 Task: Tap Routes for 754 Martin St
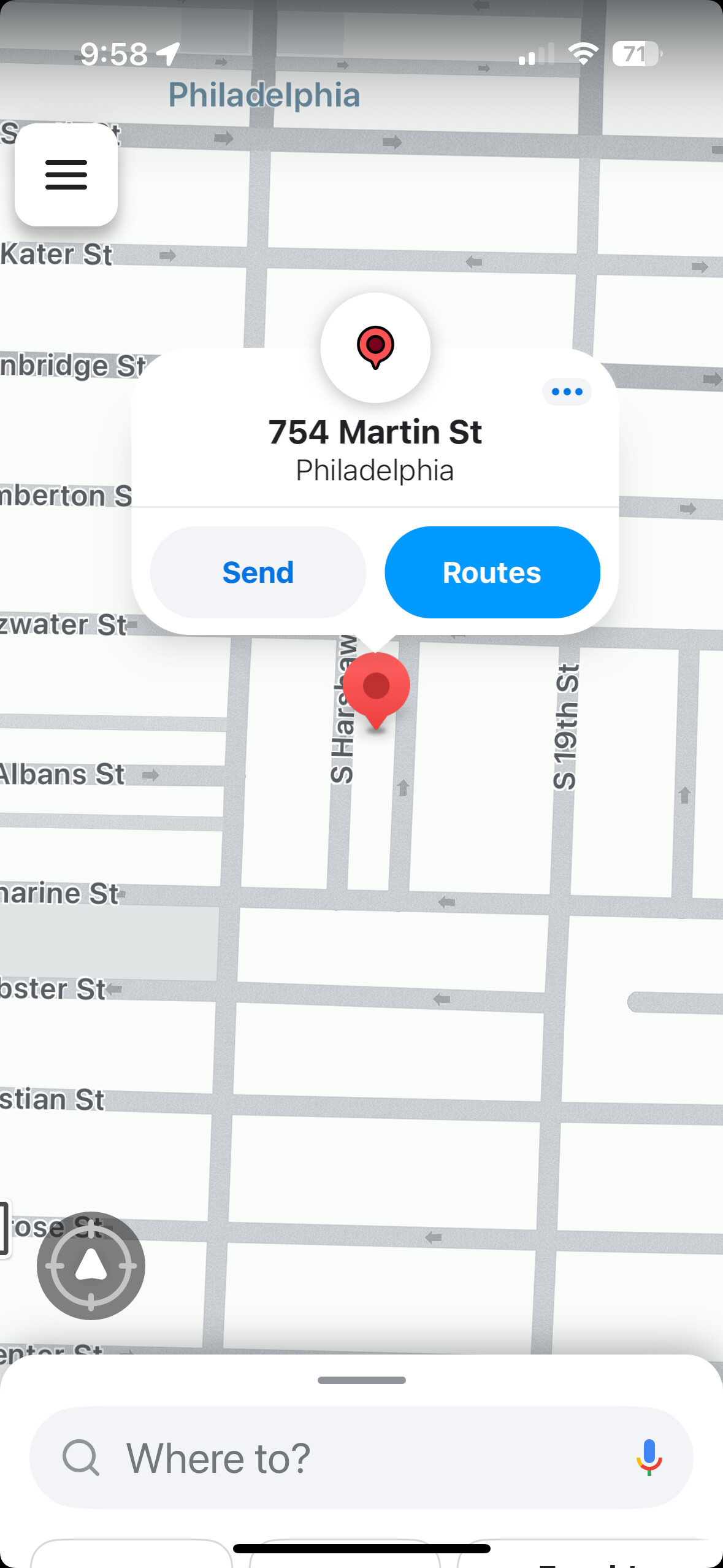tap(492, 572)
